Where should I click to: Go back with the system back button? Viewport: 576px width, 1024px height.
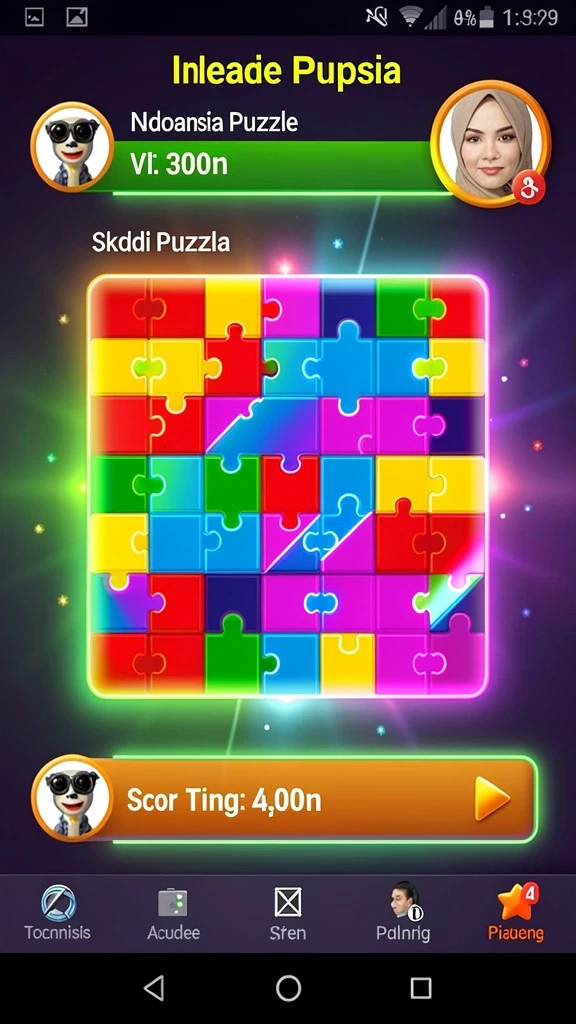tap(154, 988)
